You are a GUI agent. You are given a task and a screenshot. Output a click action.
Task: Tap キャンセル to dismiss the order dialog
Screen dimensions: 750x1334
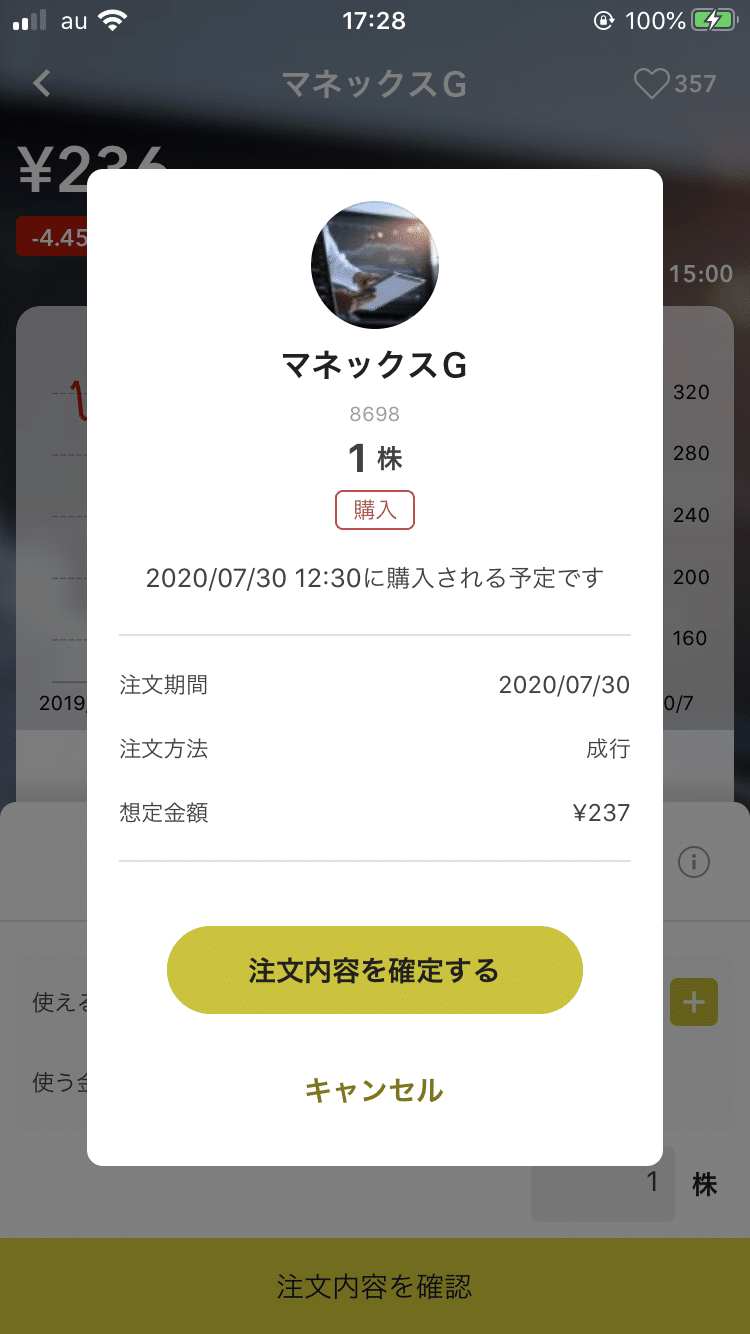coord(374,1092)
